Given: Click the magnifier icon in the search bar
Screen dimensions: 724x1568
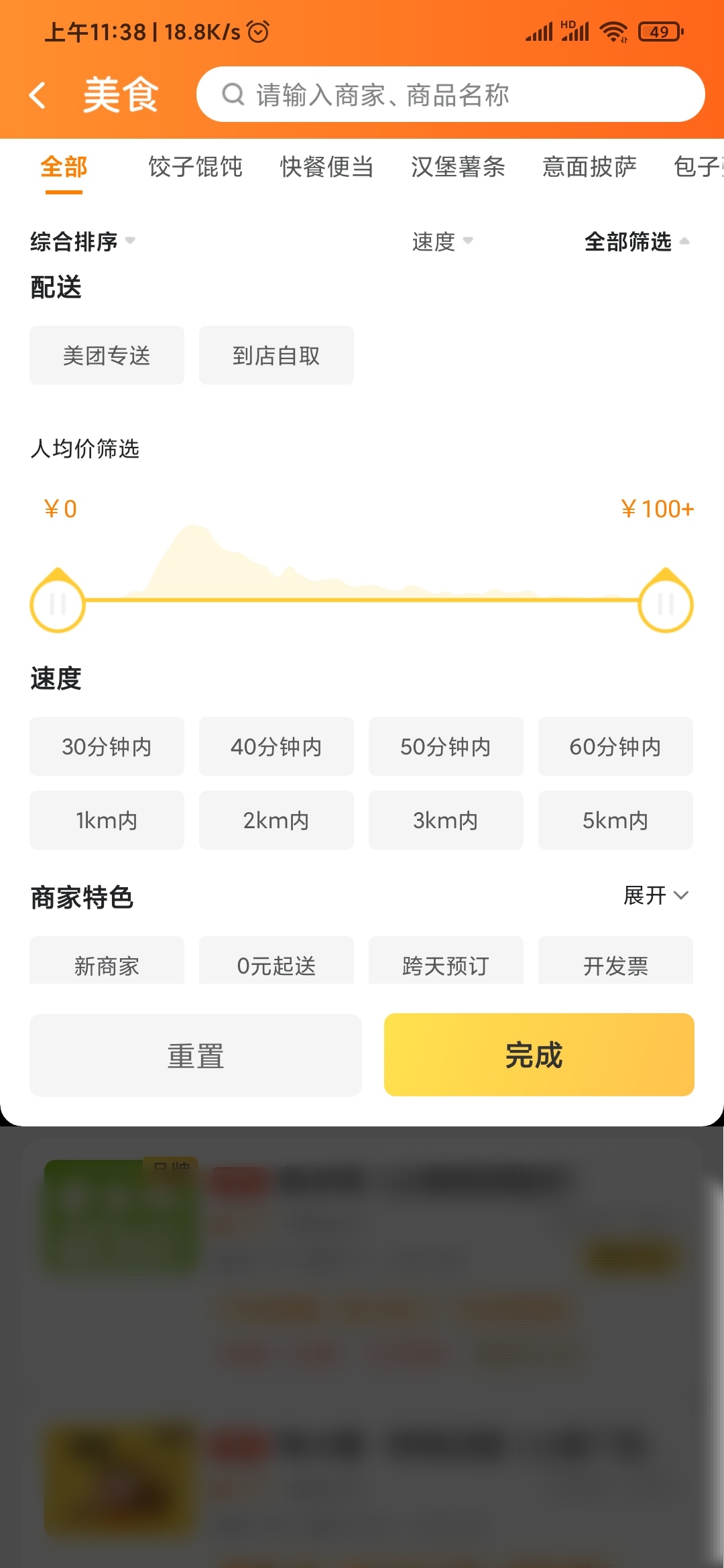Looking at the screenshot, I should pos(231,94).
